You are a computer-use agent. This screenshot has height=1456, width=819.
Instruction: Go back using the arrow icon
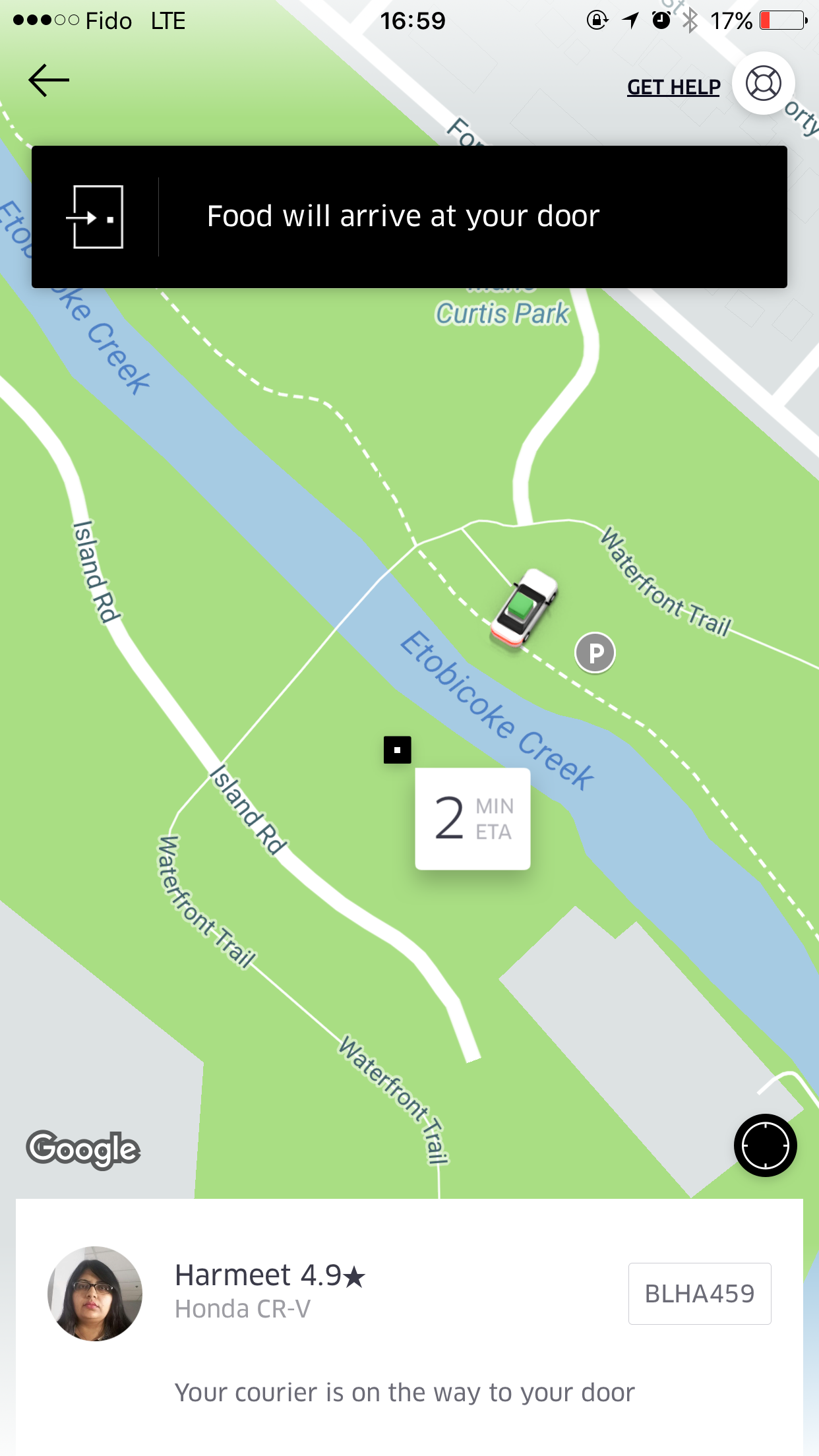(49, 80)
